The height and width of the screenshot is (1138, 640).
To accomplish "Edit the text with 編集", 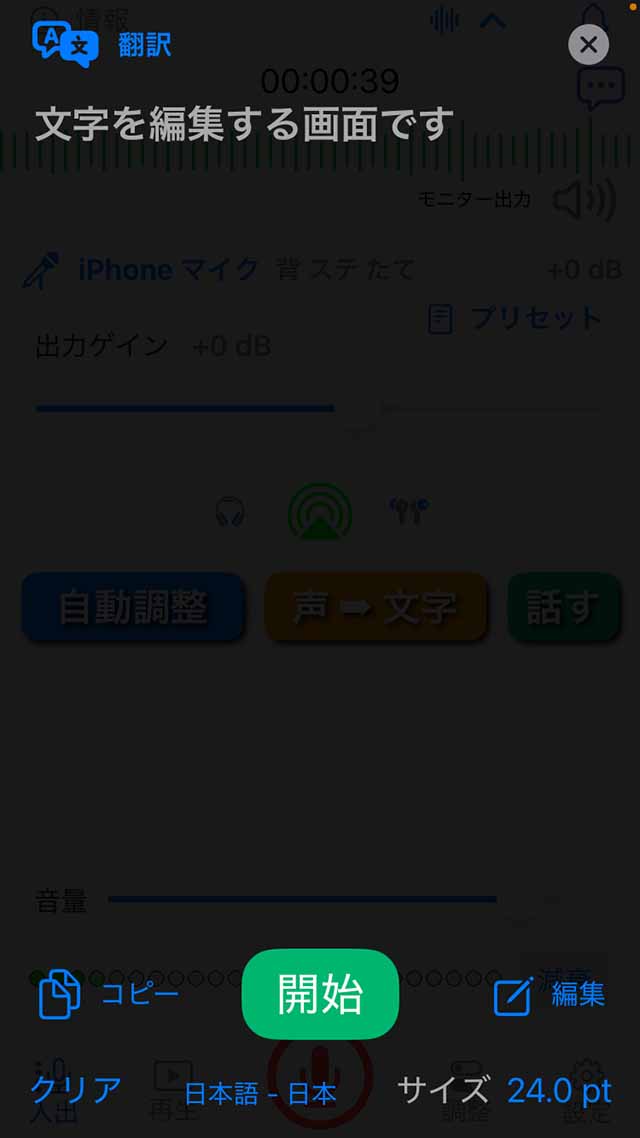I will pyautogui.click(x=550, y=994).
